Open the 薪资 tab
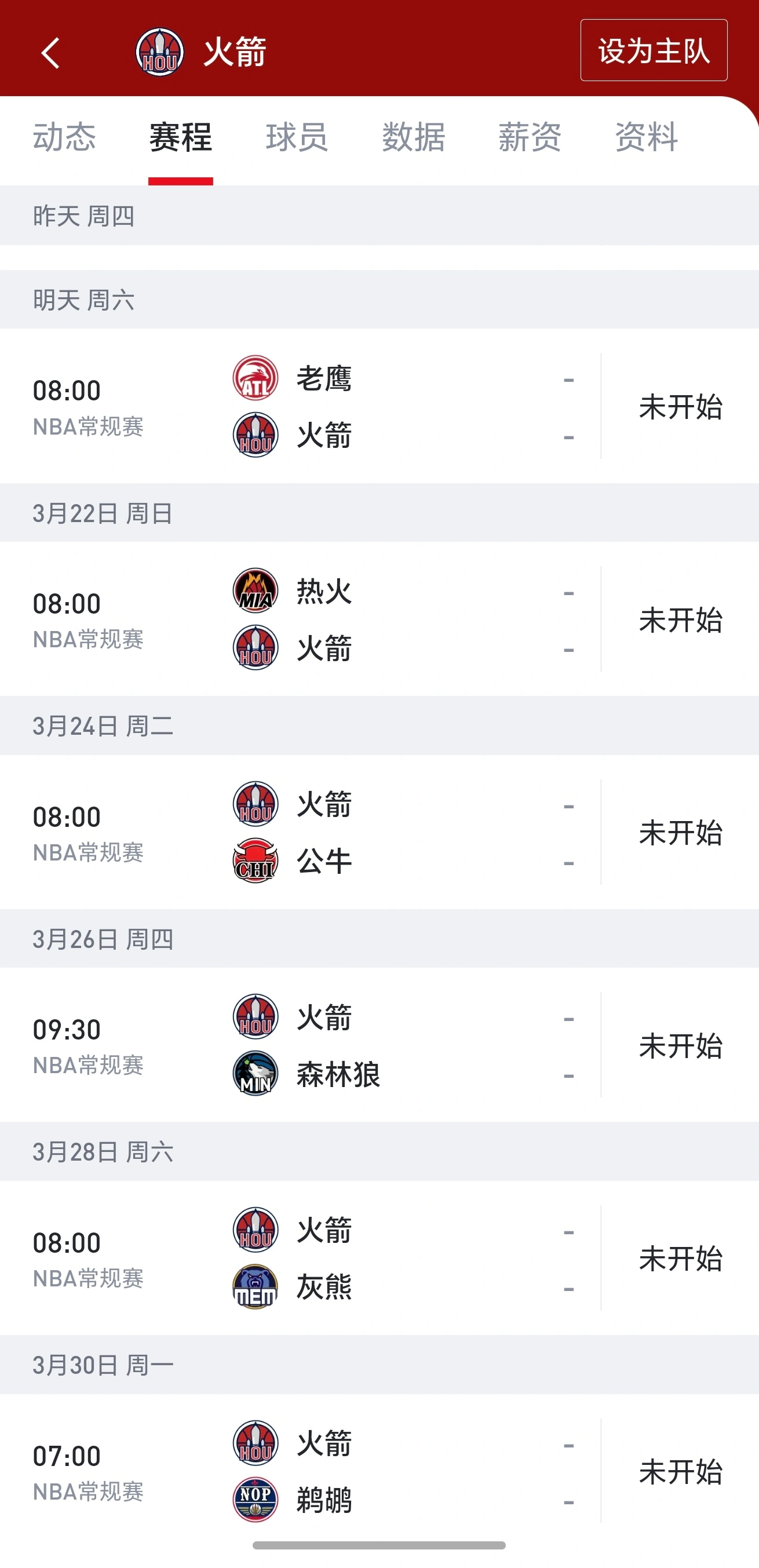The width and height of the screenshot is (759, 1568). [528, 138]
